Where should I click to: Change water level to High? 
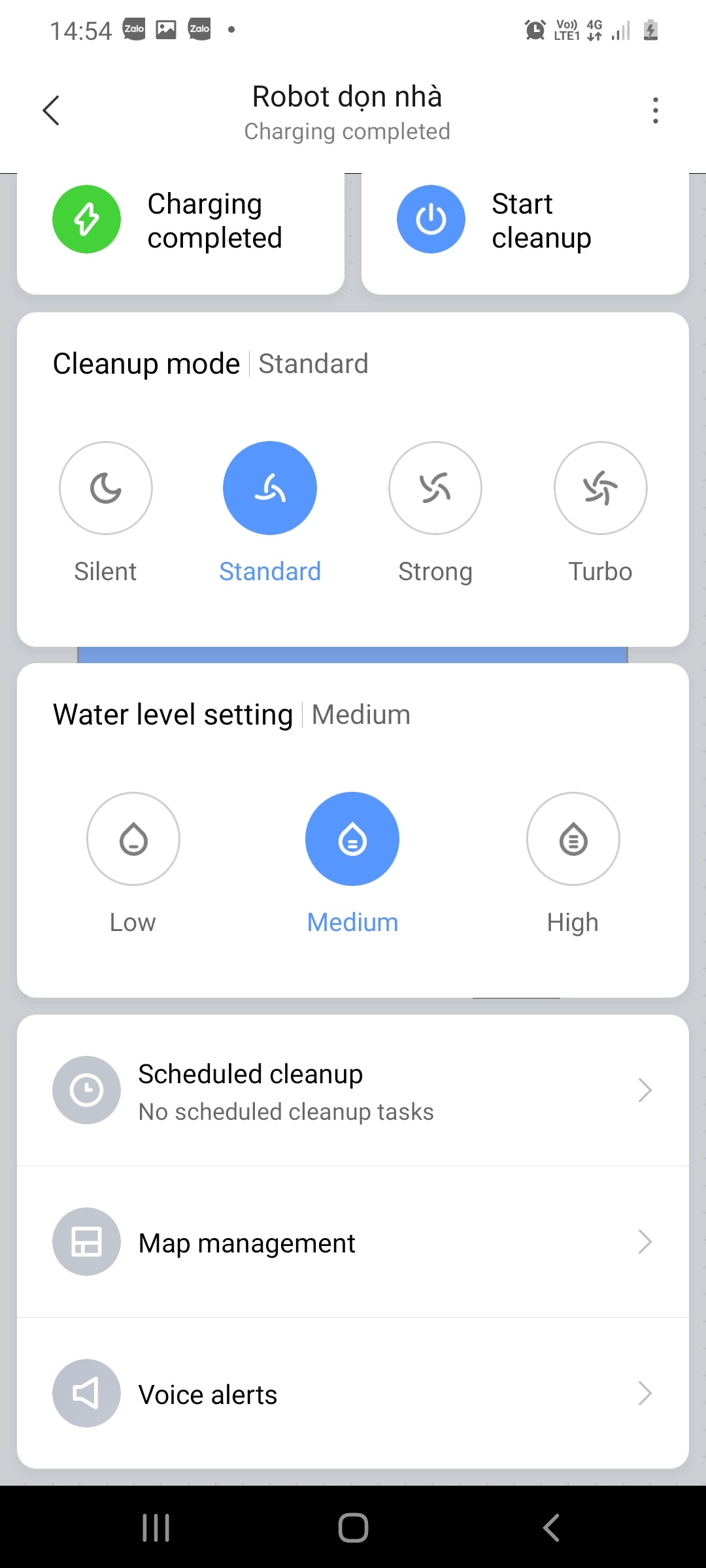click(x=573, y=839)
